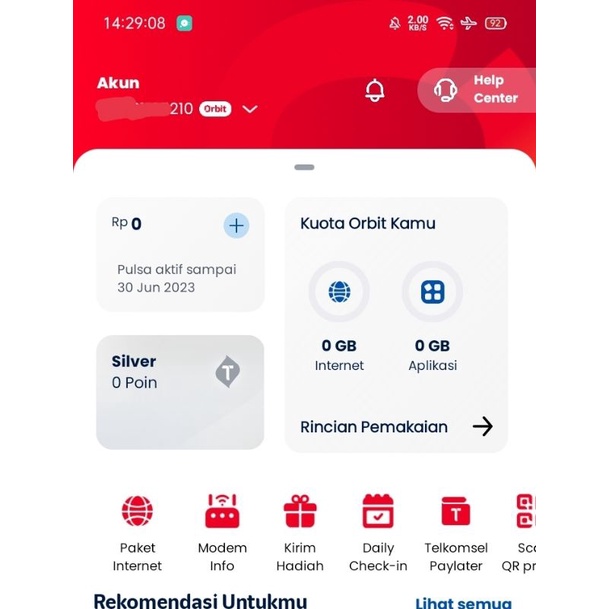The width and height of the screenshot is (609, 609).
Task: Open the notifications bell
Action: [375, 91]
